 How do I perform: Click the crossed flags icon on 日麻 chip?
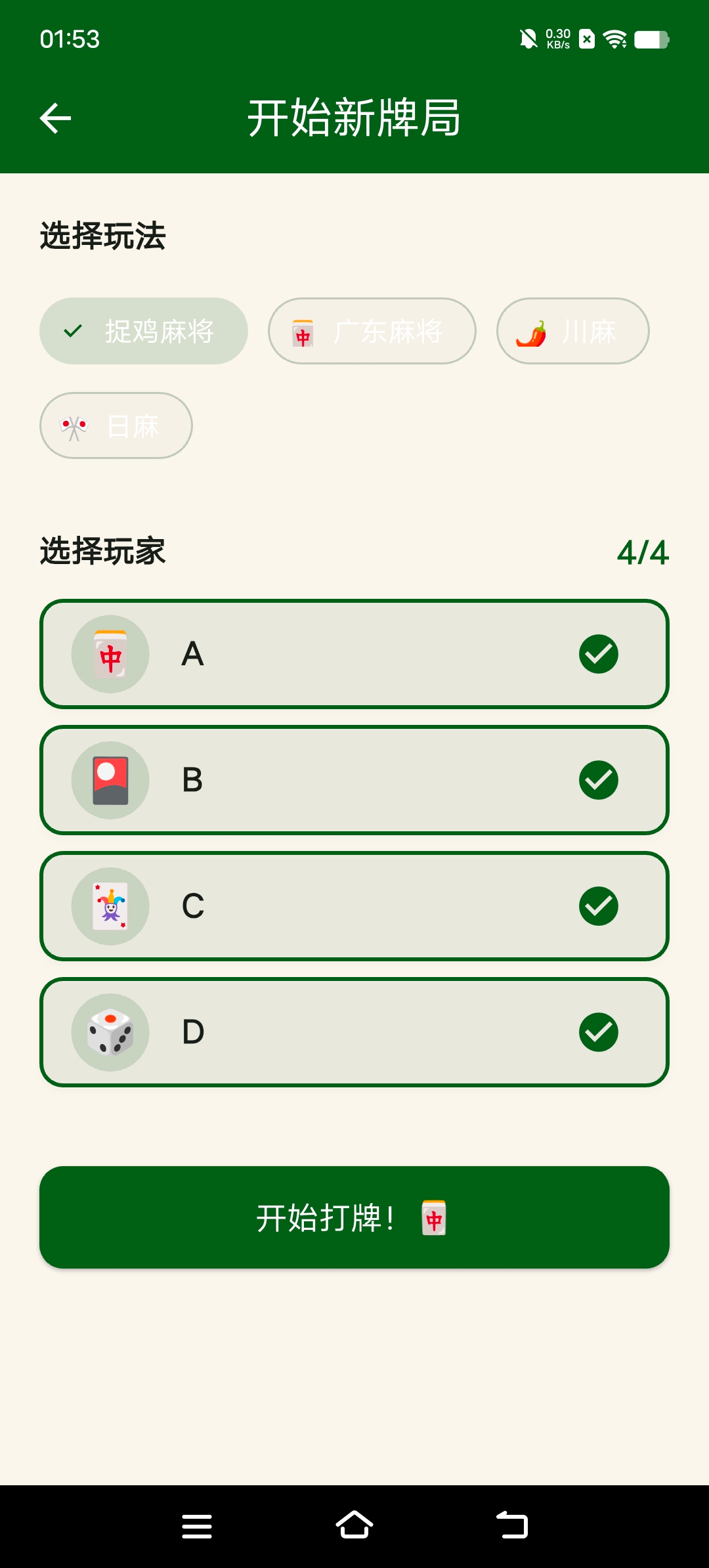tap(74, 425)
